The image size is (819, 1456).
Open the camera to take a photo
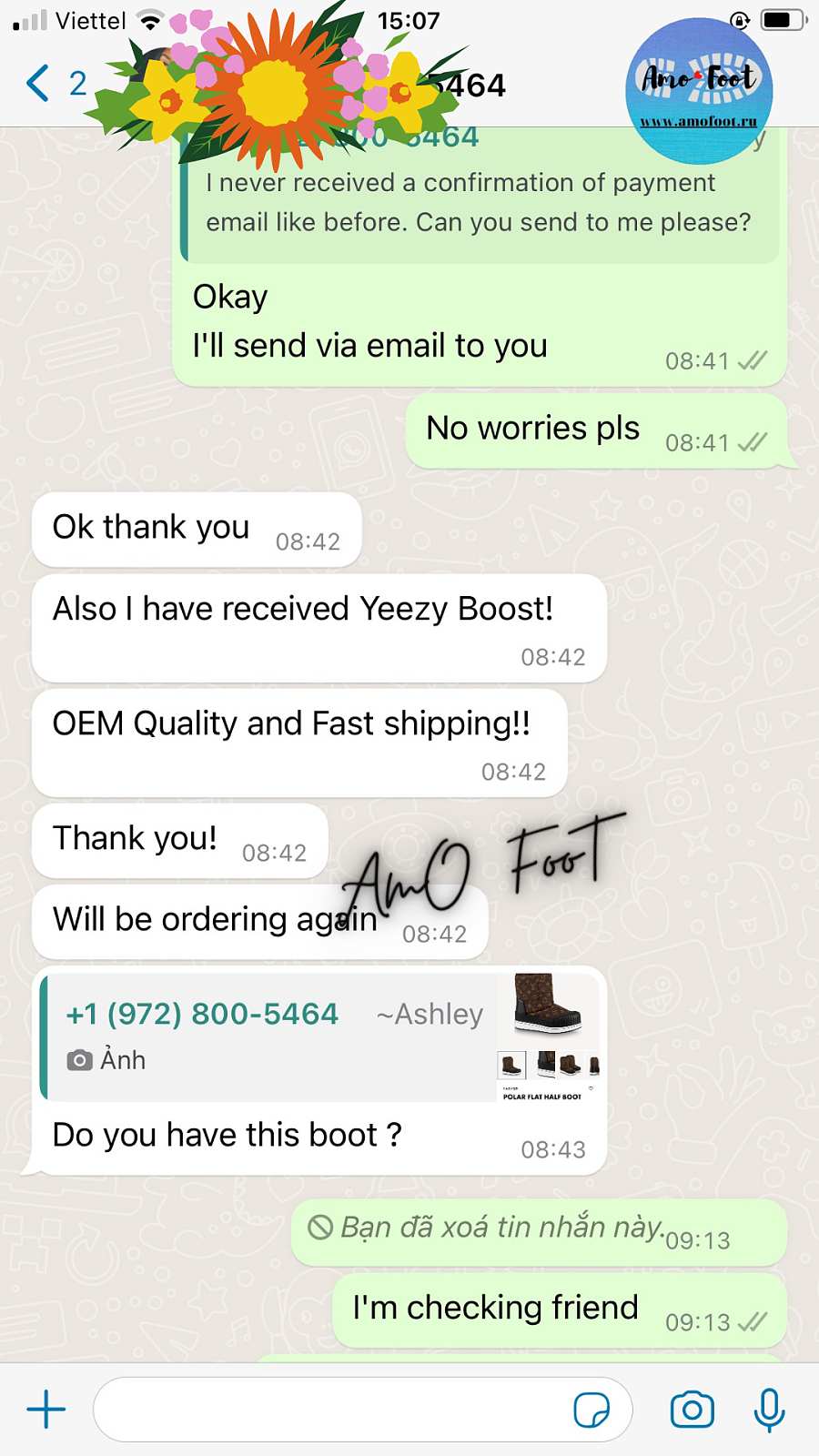click(x=692, y=1410)
